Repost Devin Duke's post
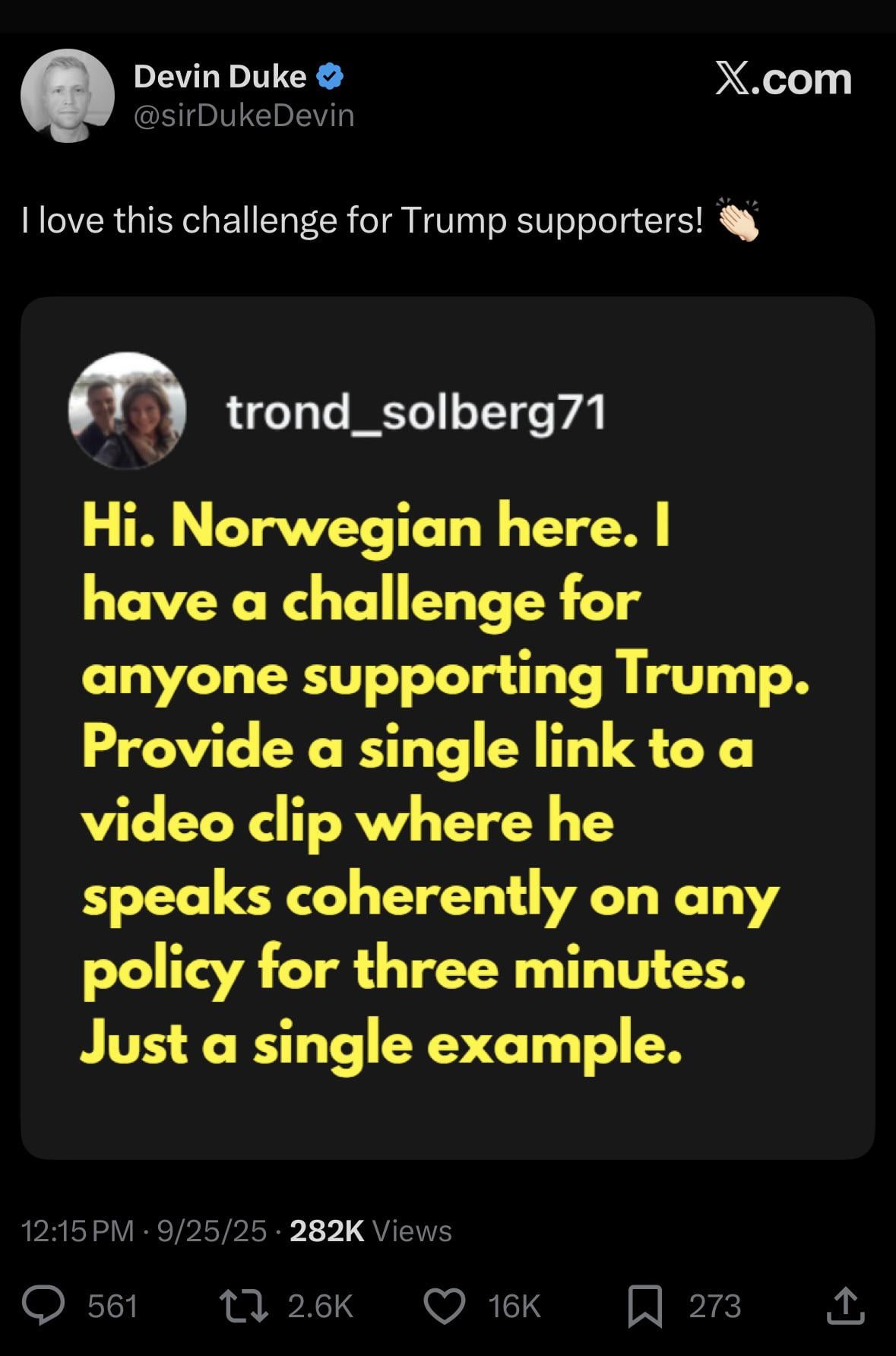Screen dimensions: 896x1356 (x=243, y=1307)
